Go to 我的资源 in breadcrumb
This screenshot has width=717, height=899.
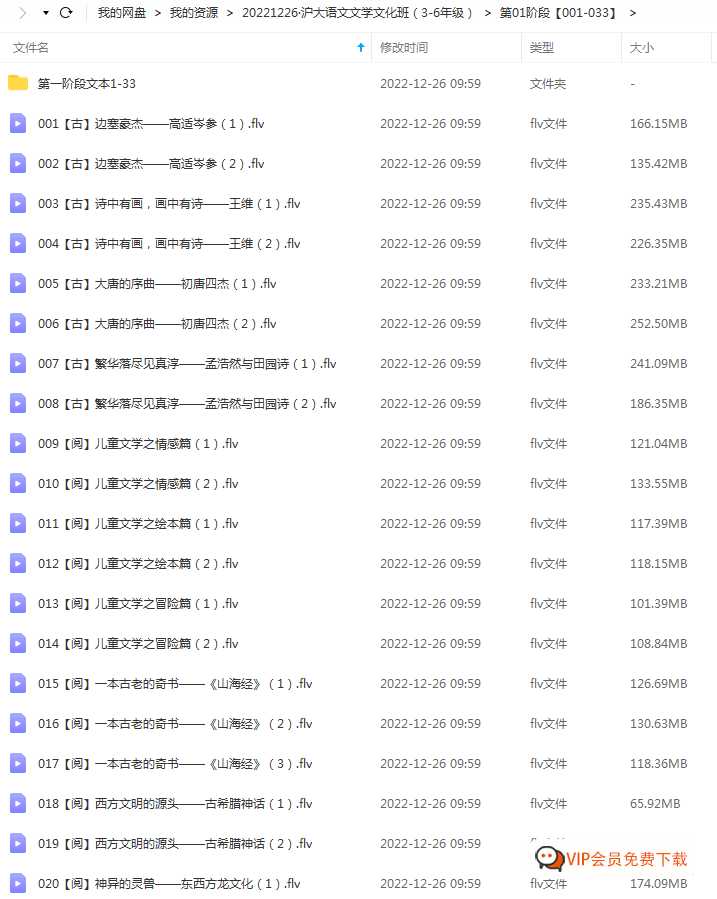pos(193,13)
